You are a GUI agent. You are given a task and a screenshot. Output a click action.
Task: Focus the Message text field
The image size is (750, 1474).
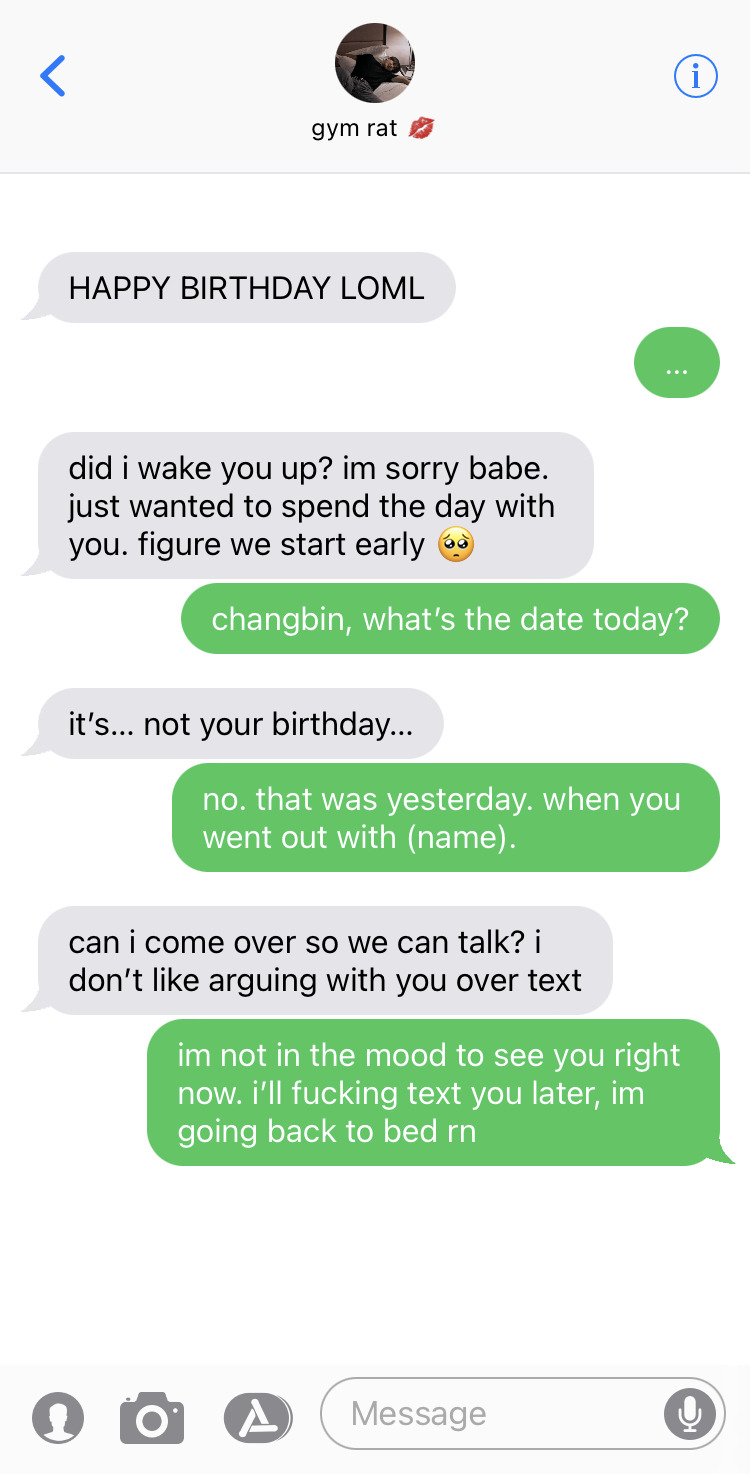(x=490, y=1414)
